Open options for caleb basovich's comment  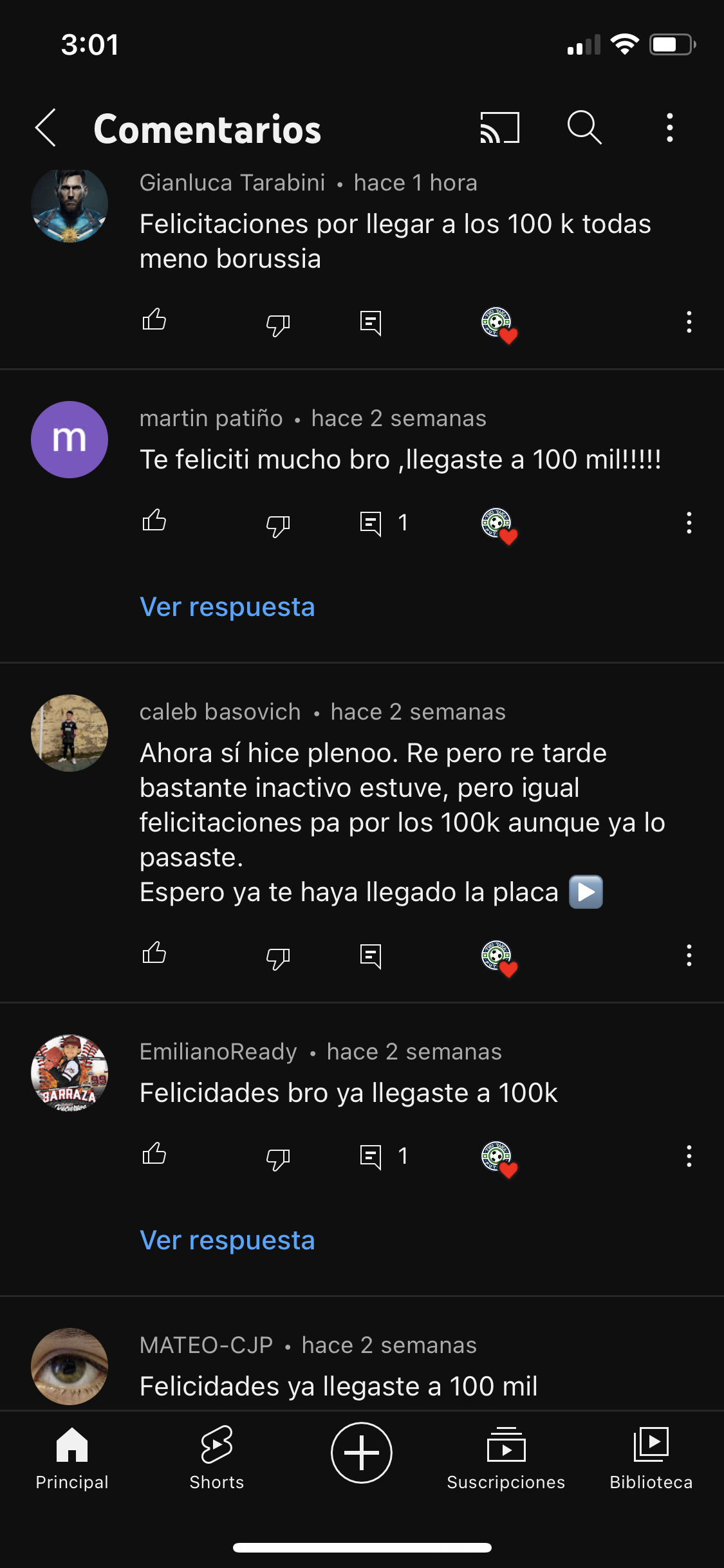(x=689, y=955)
